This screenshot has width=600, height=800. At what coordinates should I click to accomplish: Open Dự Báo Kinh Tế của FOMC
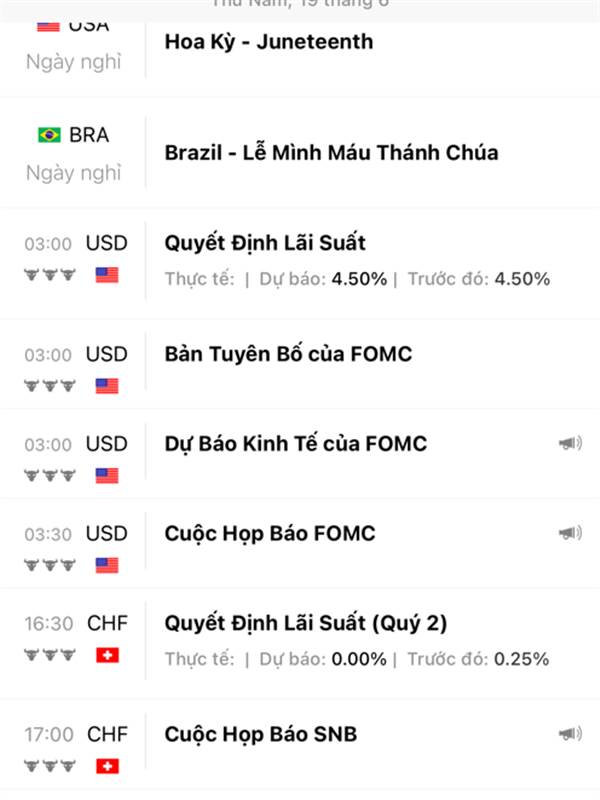click(295, 443)
